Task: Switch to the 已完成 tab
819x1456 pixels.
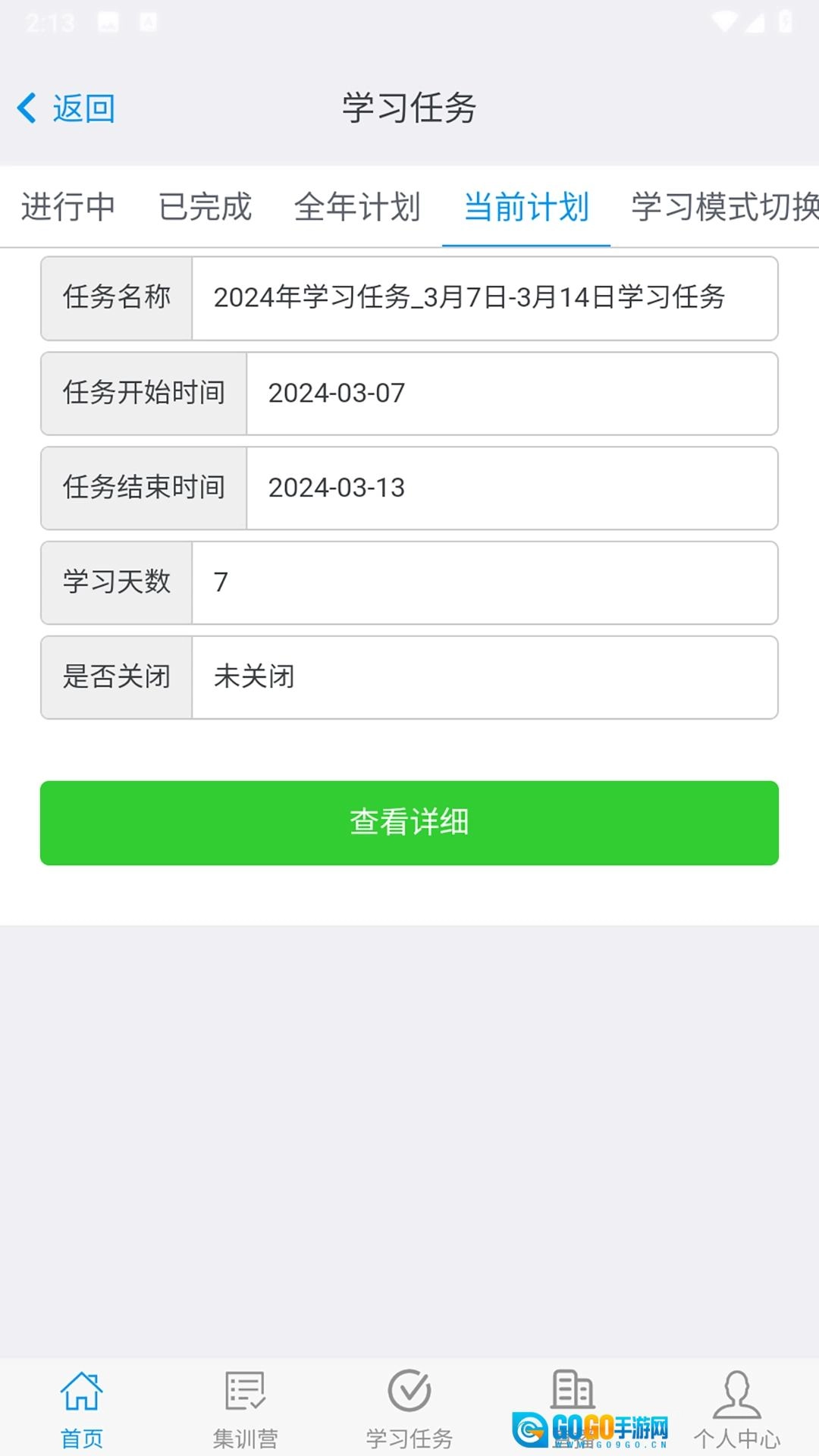Action: [203, 206]
